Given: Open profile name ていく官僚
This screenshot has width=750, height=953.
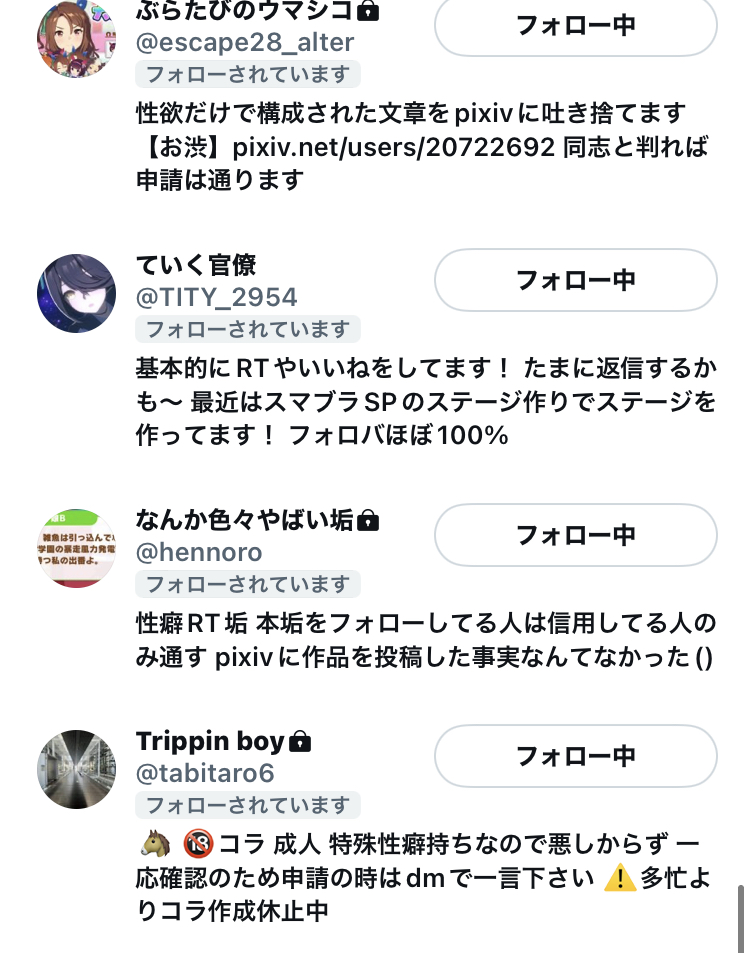Looking at the screenshot, I should 196,265.
